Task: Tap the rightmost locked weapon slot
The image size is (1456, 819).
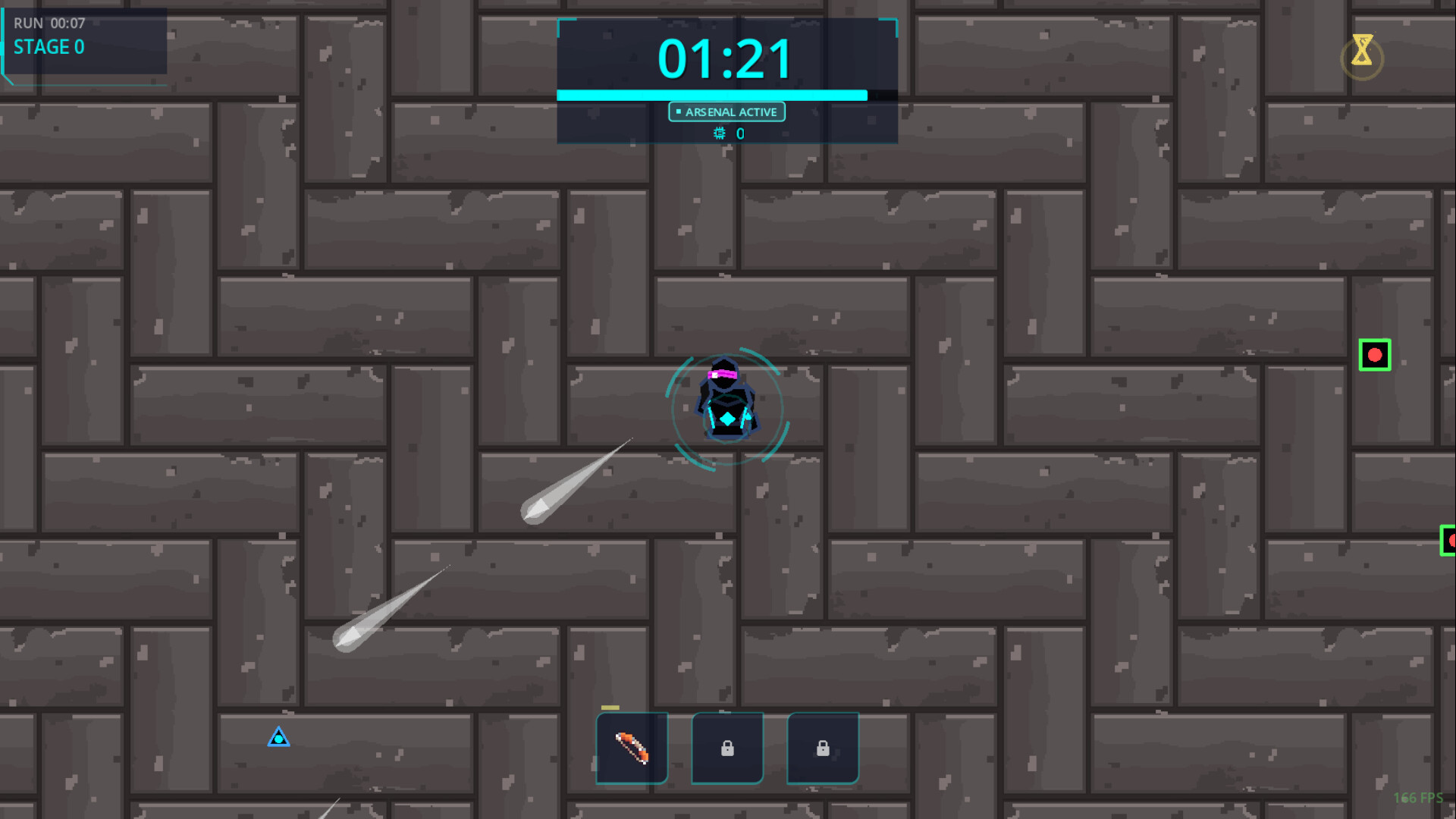Action: pos(823,748)
